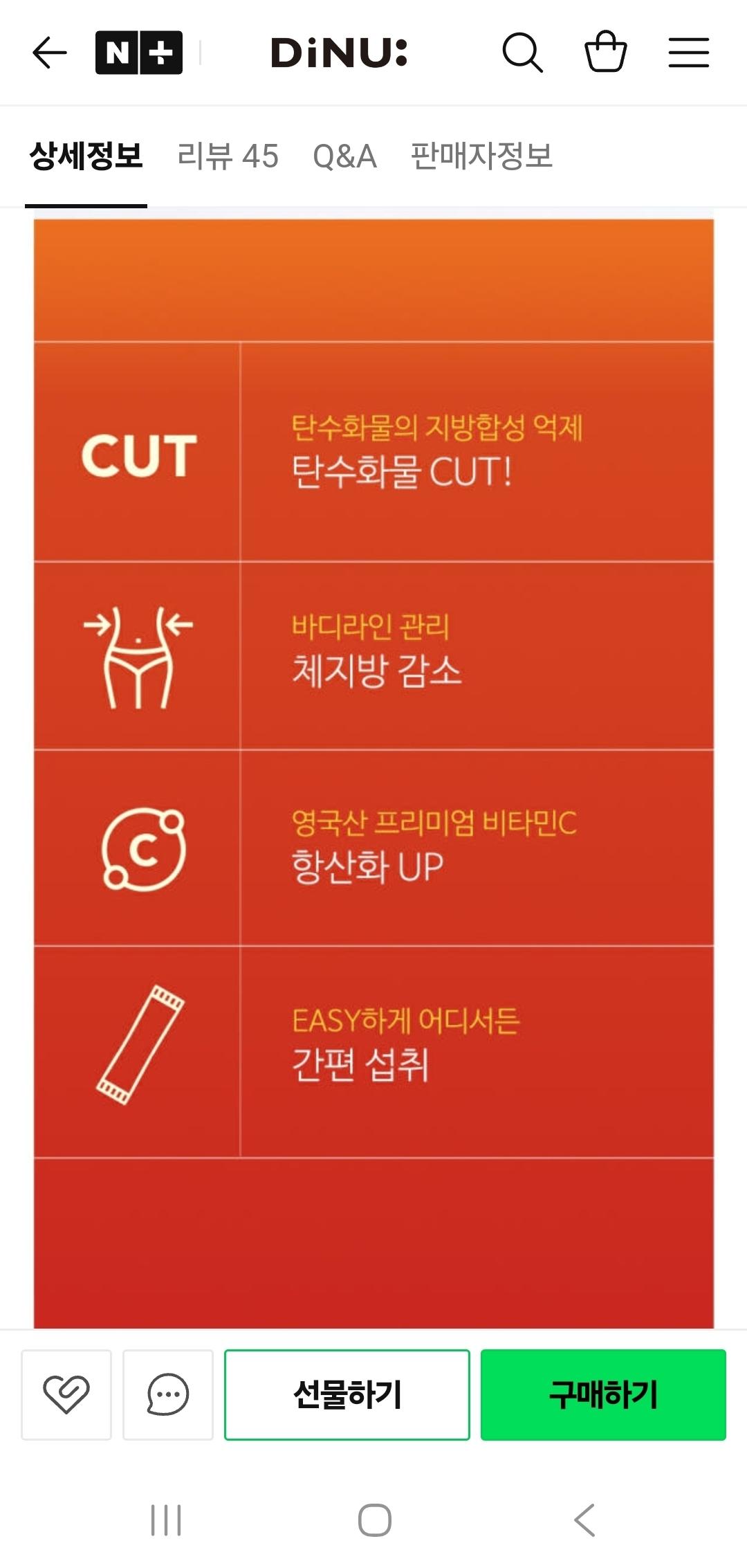Switch to the 판매자정보 tab
Viewport: 747px width, 1568px height.
(x=481, y=156)
